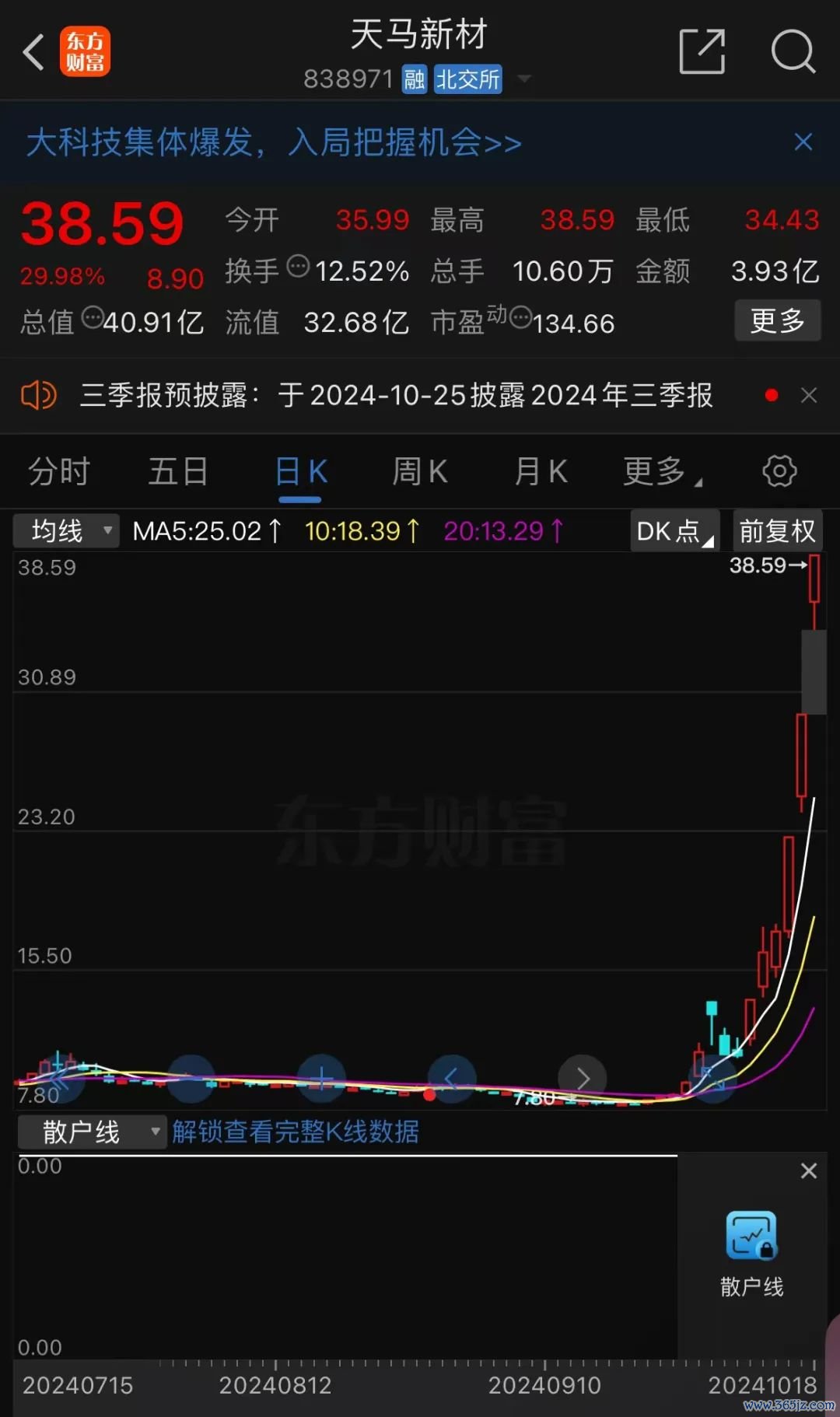Open the search magnifier
This screenshot has height=1417, width=840.
tap(793, 52)
